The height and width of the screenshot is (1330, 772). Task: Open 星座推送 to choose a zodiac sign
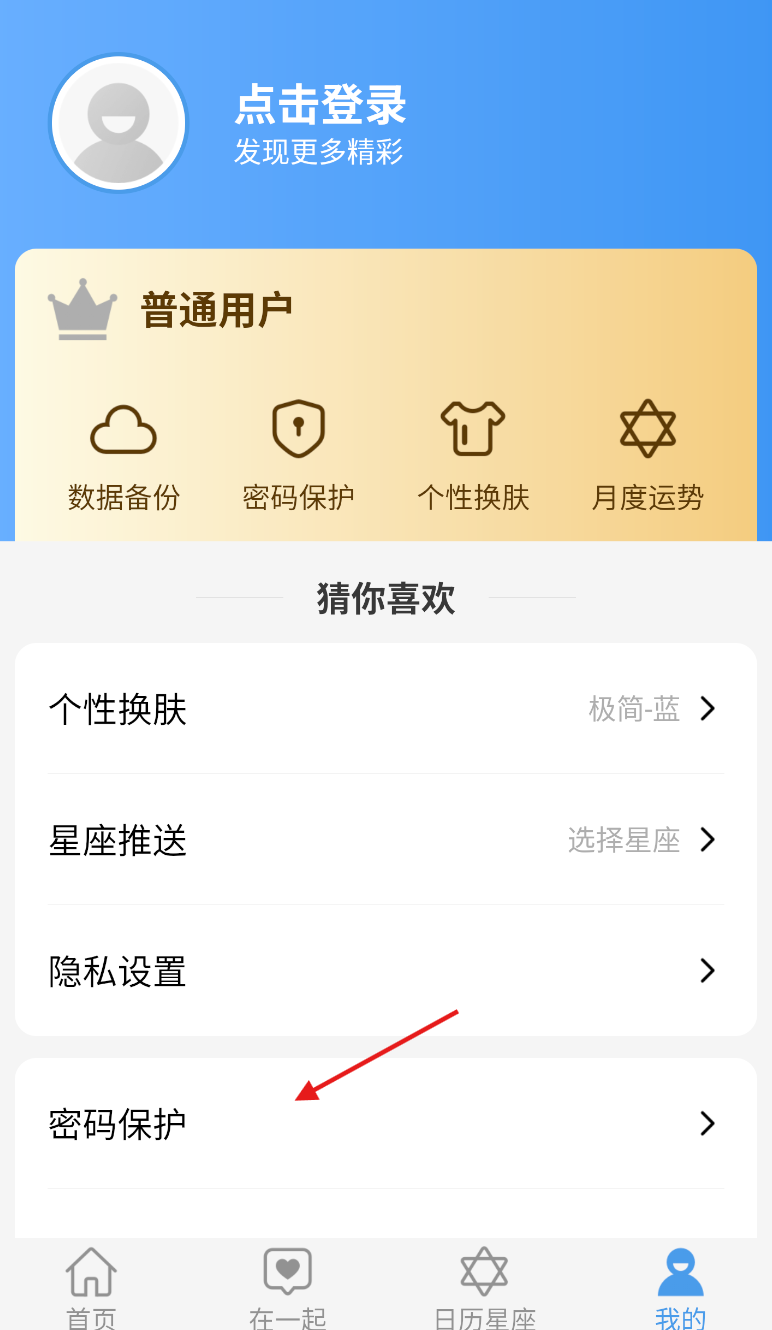386,840
